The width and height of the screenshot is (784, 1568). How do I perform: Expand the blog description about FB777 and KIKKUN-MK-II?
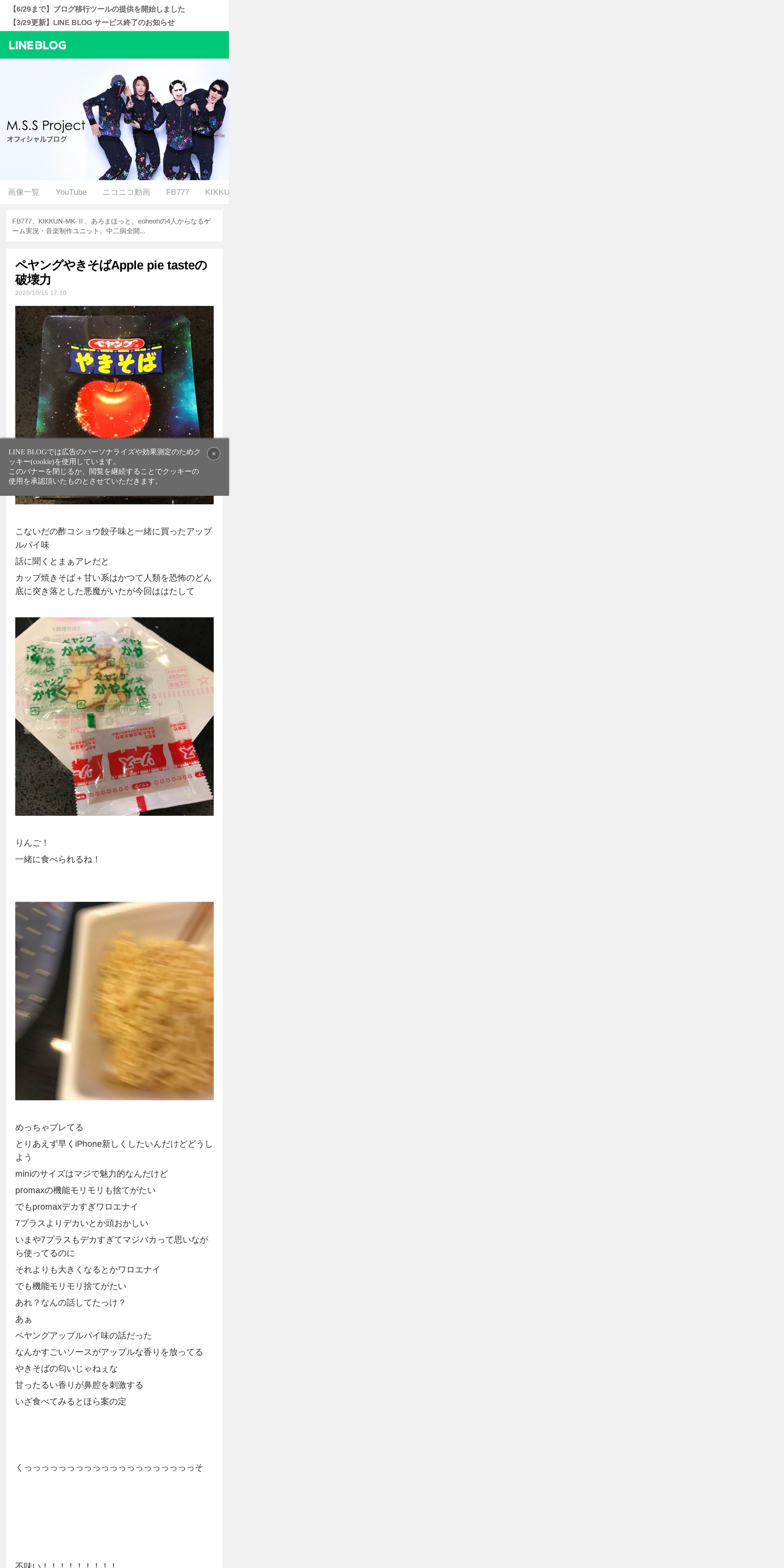click(114, 226)
